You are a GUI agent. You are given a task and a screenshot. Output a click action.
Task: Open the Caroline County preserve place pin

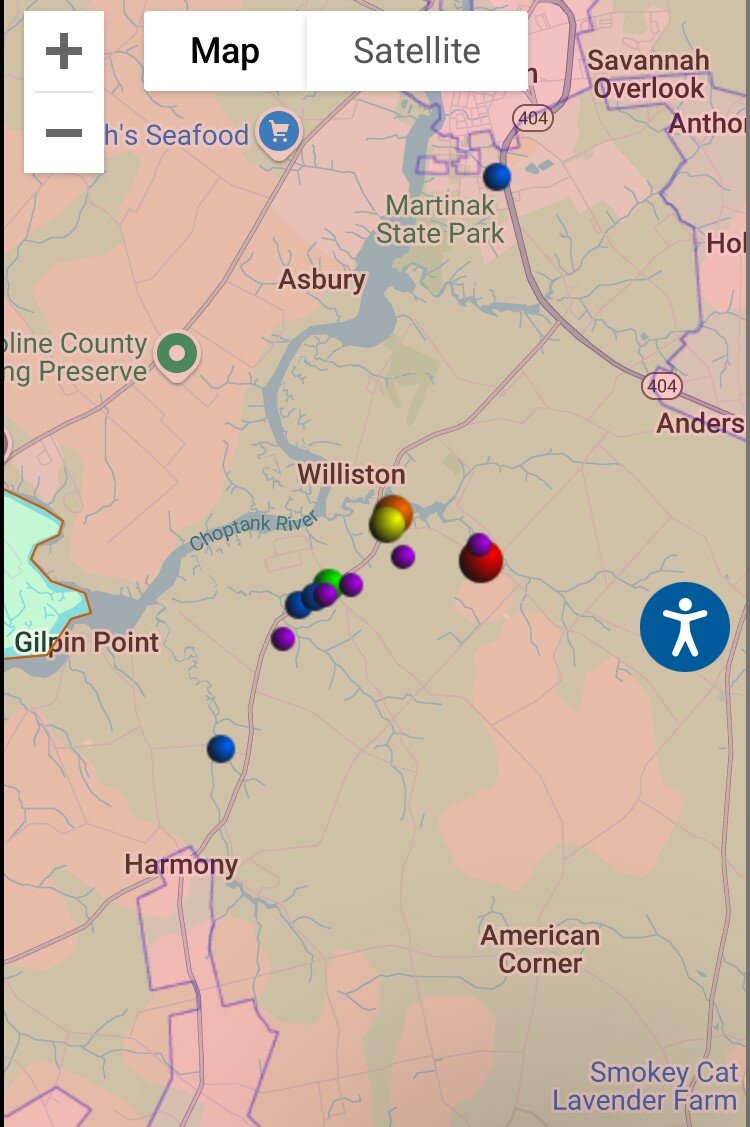tap(178, 352)
